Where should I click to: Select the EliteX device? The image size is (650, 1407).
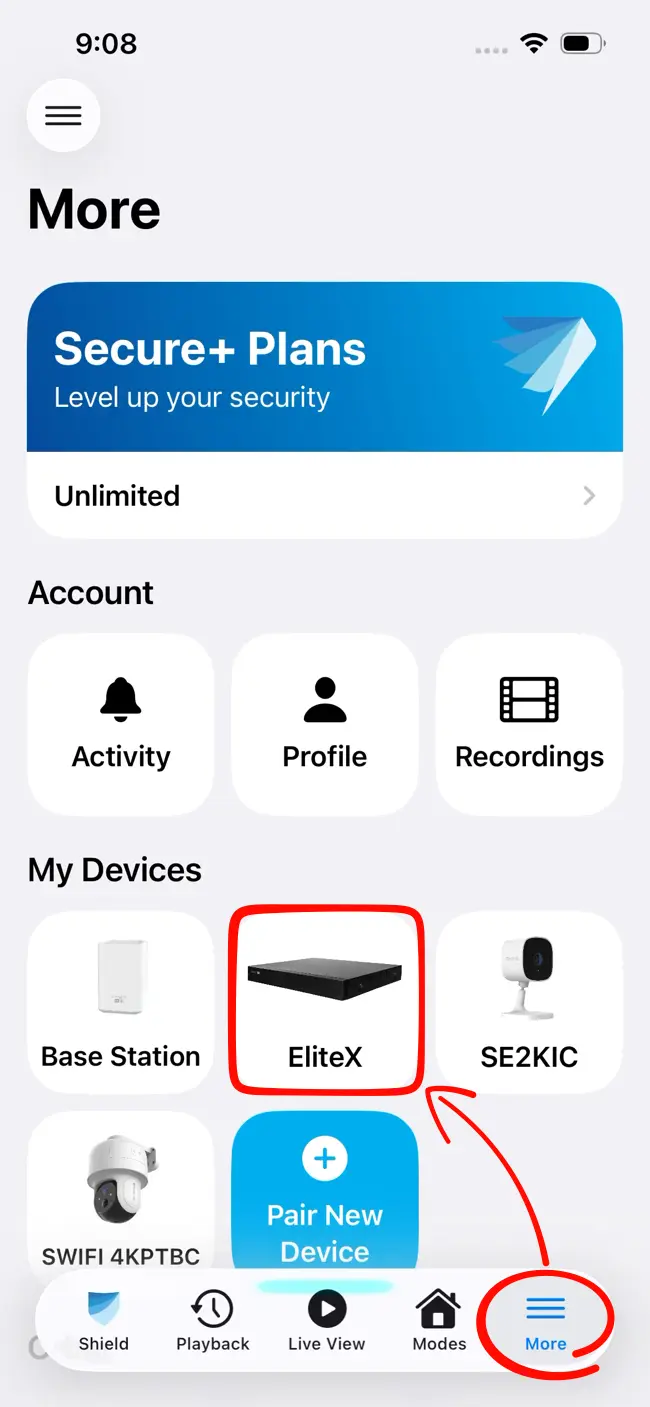pyautogui.click(x=325, y=1002)
